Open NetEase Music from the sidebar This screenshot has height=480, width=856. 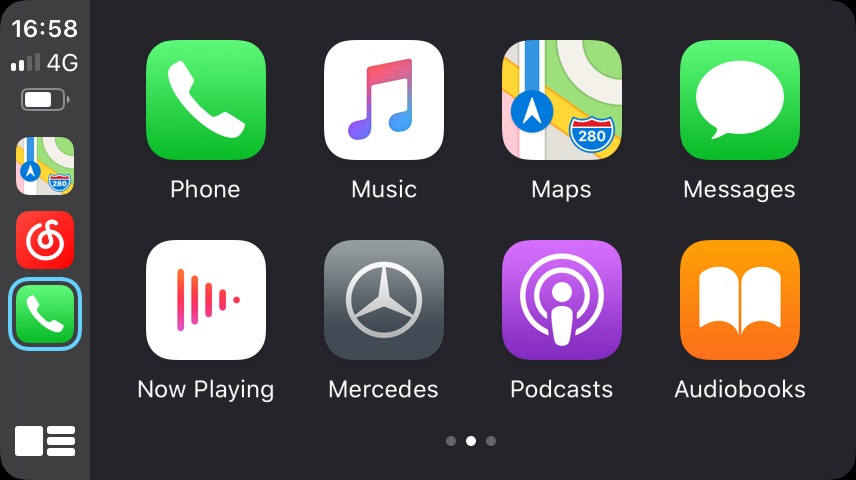point(45,240)
